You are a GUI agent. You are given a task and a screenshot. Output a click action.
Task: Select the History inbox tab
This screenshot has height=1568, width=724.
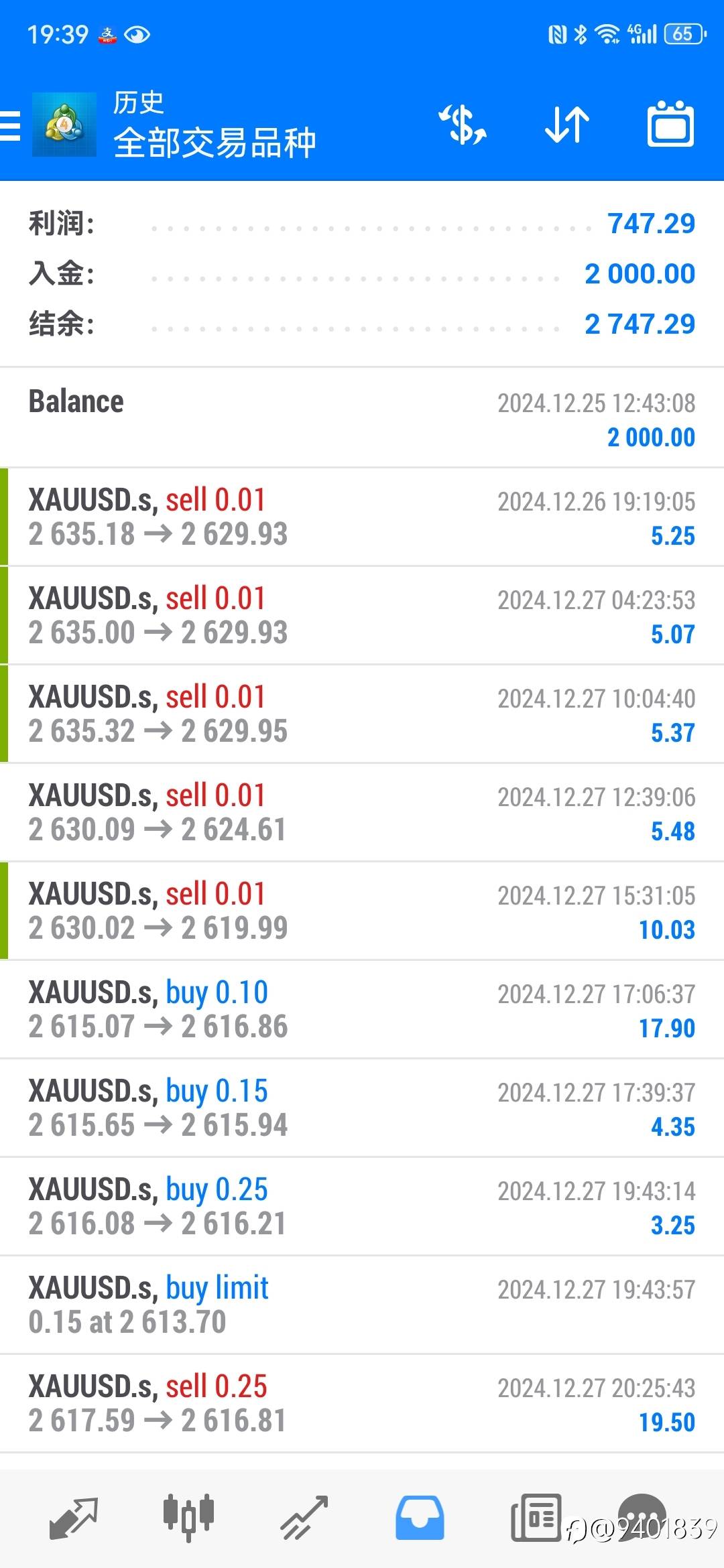420,1518
